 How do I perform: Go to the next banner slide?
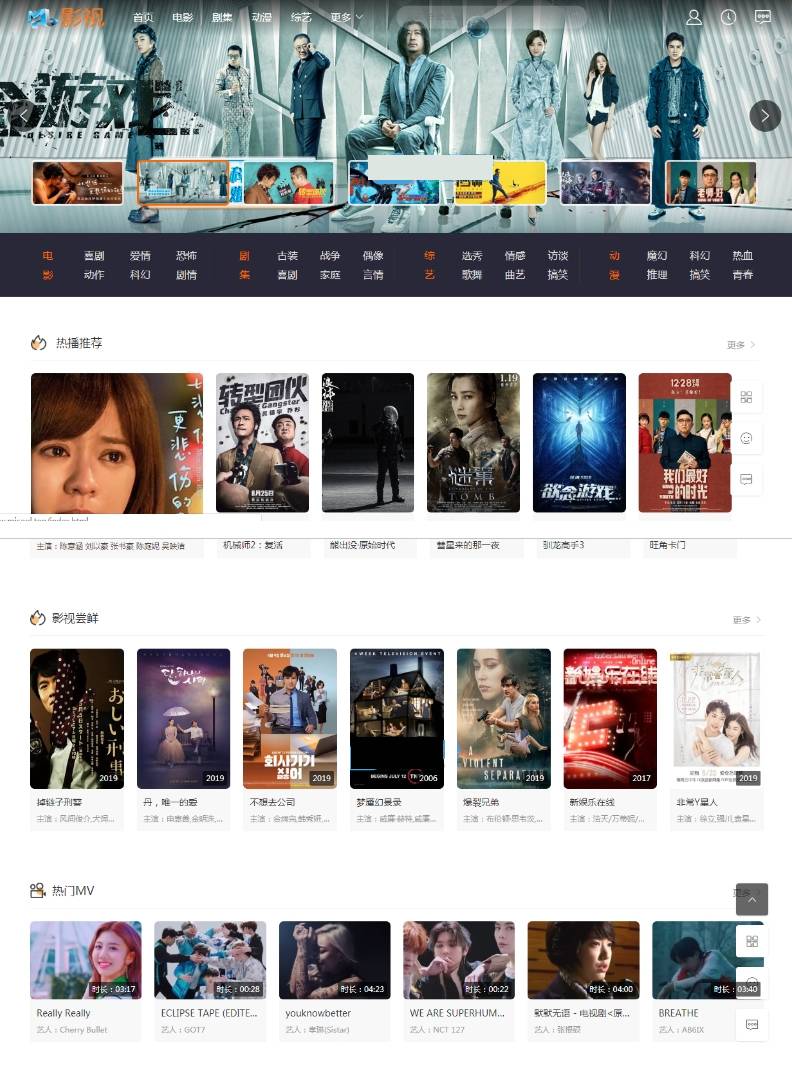coord(765,115)
